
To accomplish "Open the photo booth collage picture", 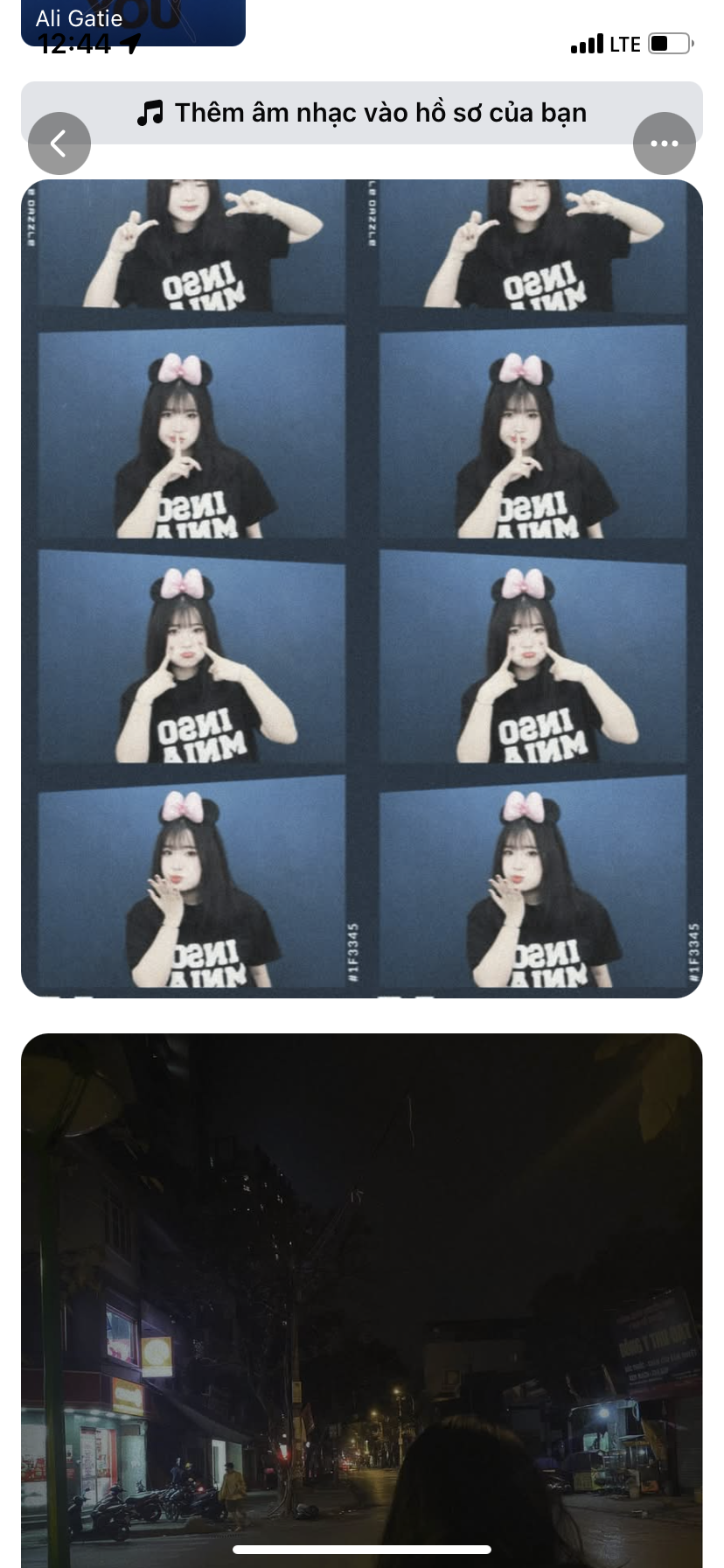I will click(x=362, y=588).
